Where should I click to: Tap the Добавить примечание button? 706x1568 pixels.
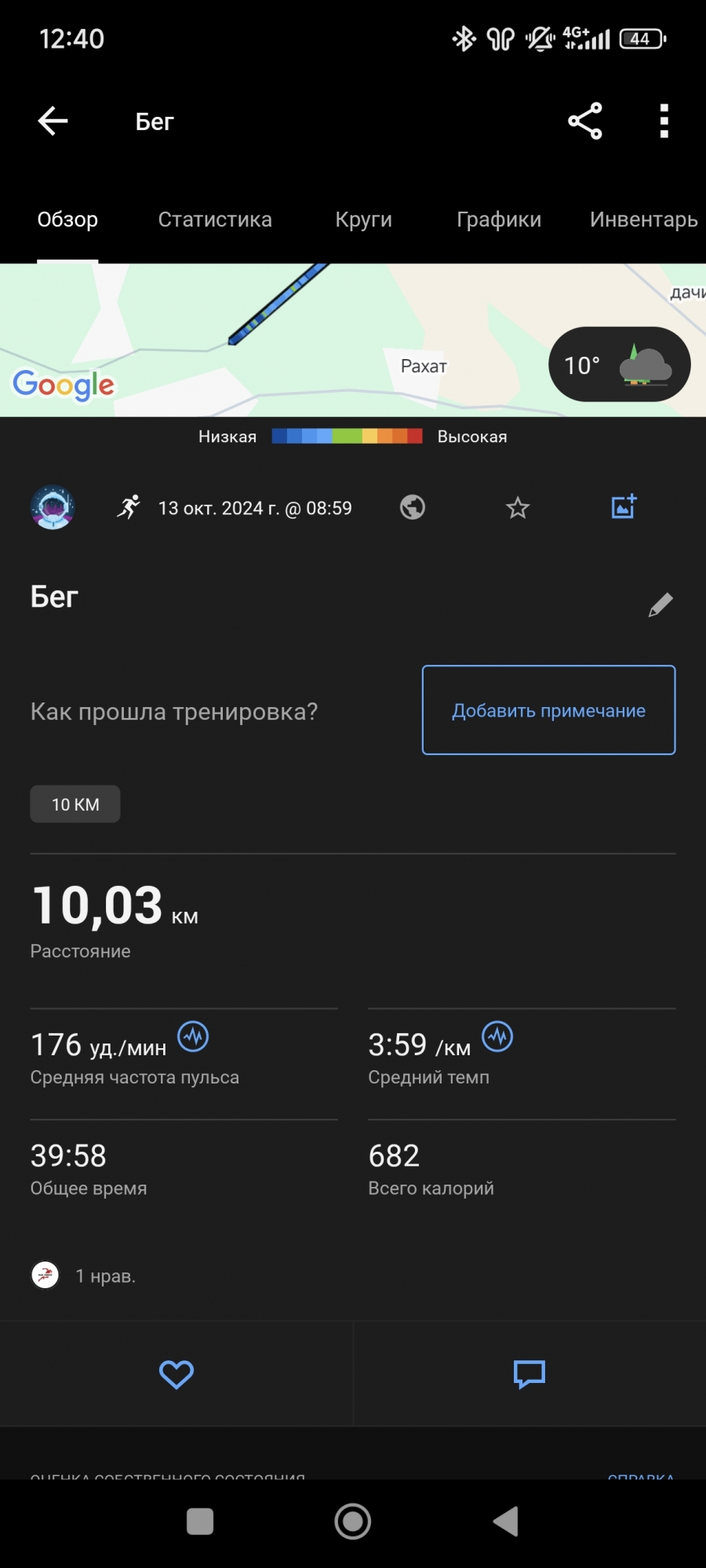548,710
